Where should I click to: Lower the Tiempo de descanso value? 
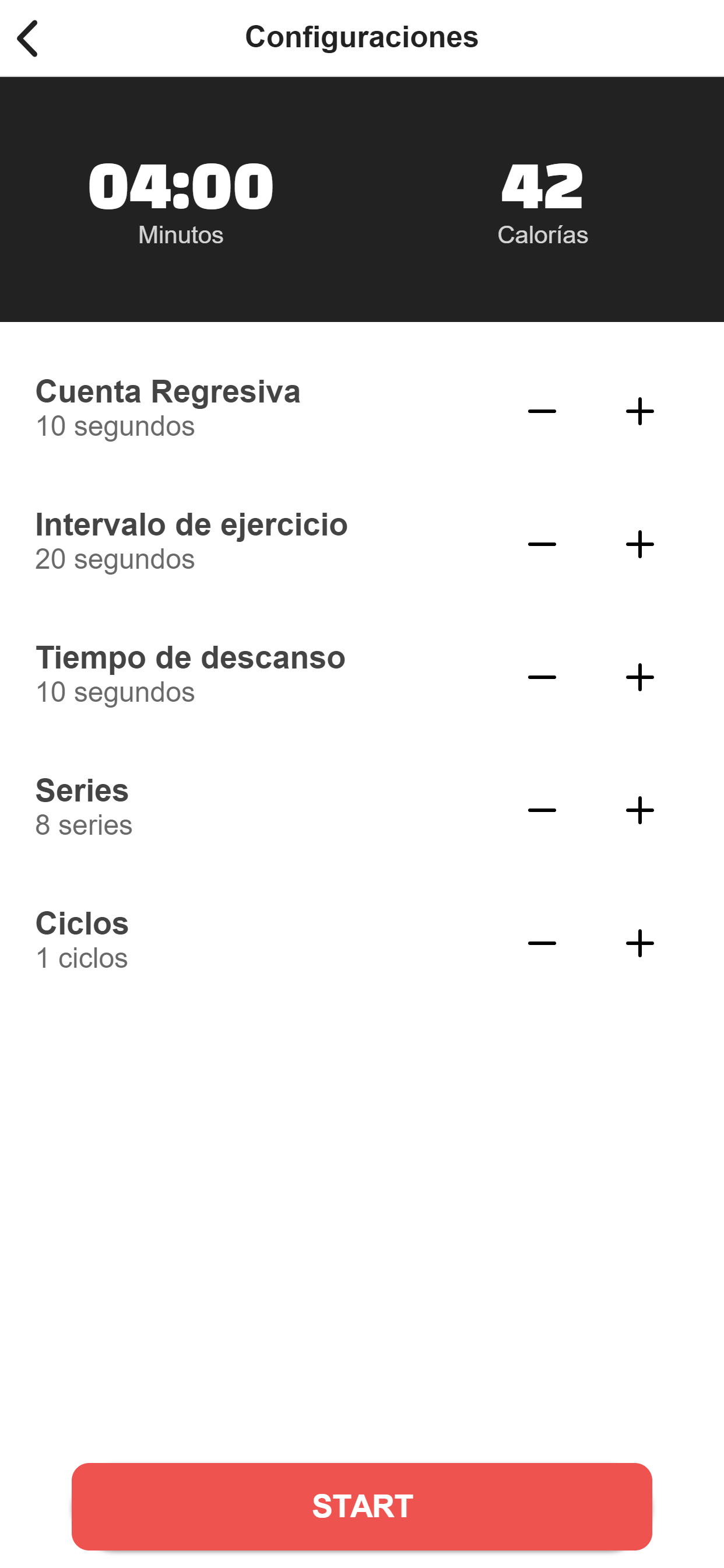pyautogui.click(x=542, y=677)
